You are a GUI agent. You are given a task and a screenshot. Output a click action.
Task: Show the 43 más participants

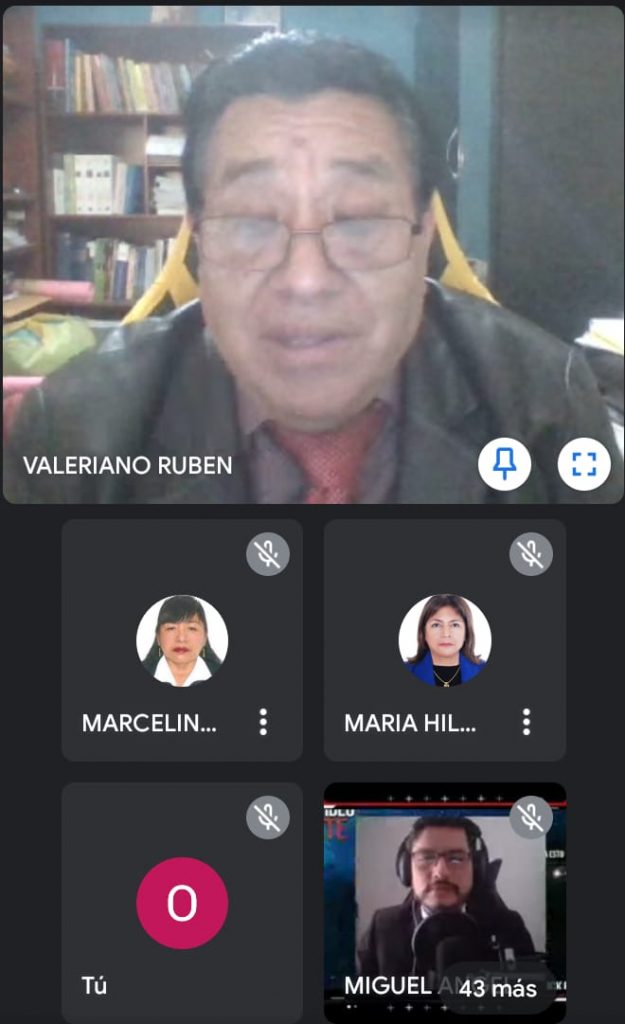coord(498,989)
